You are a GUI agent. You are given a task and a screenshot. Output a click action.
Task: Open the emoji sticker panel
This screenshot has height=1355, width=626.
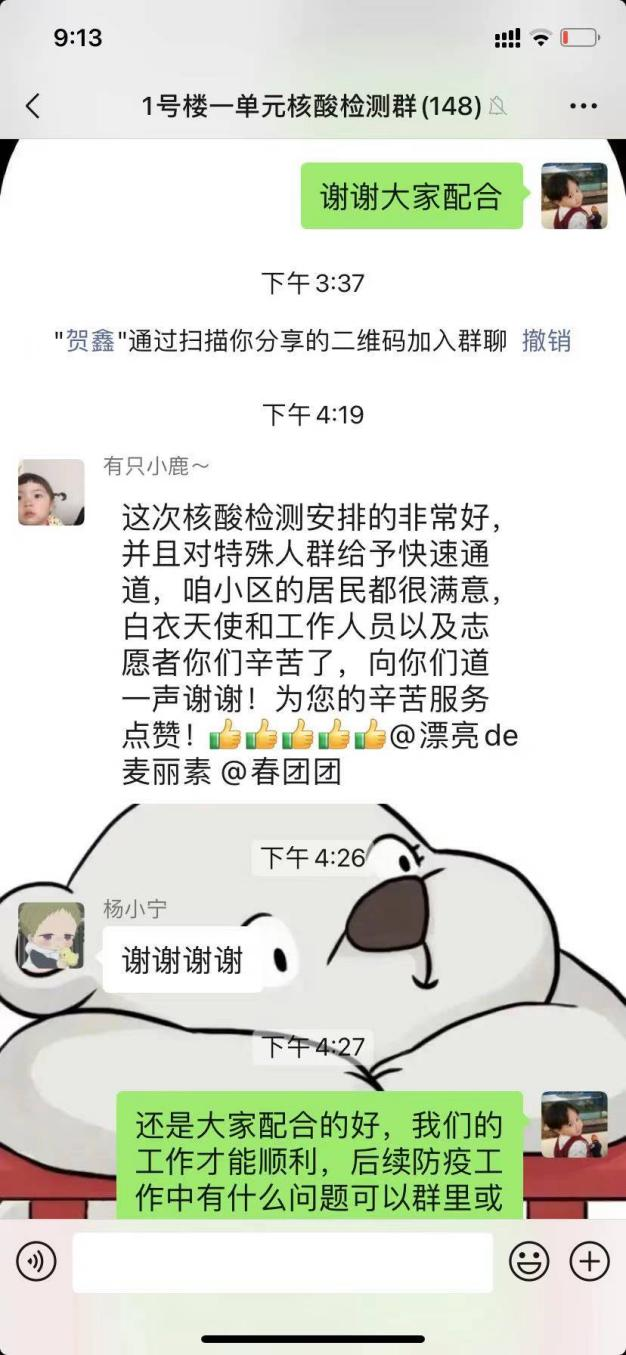(x=529, y=1262)
